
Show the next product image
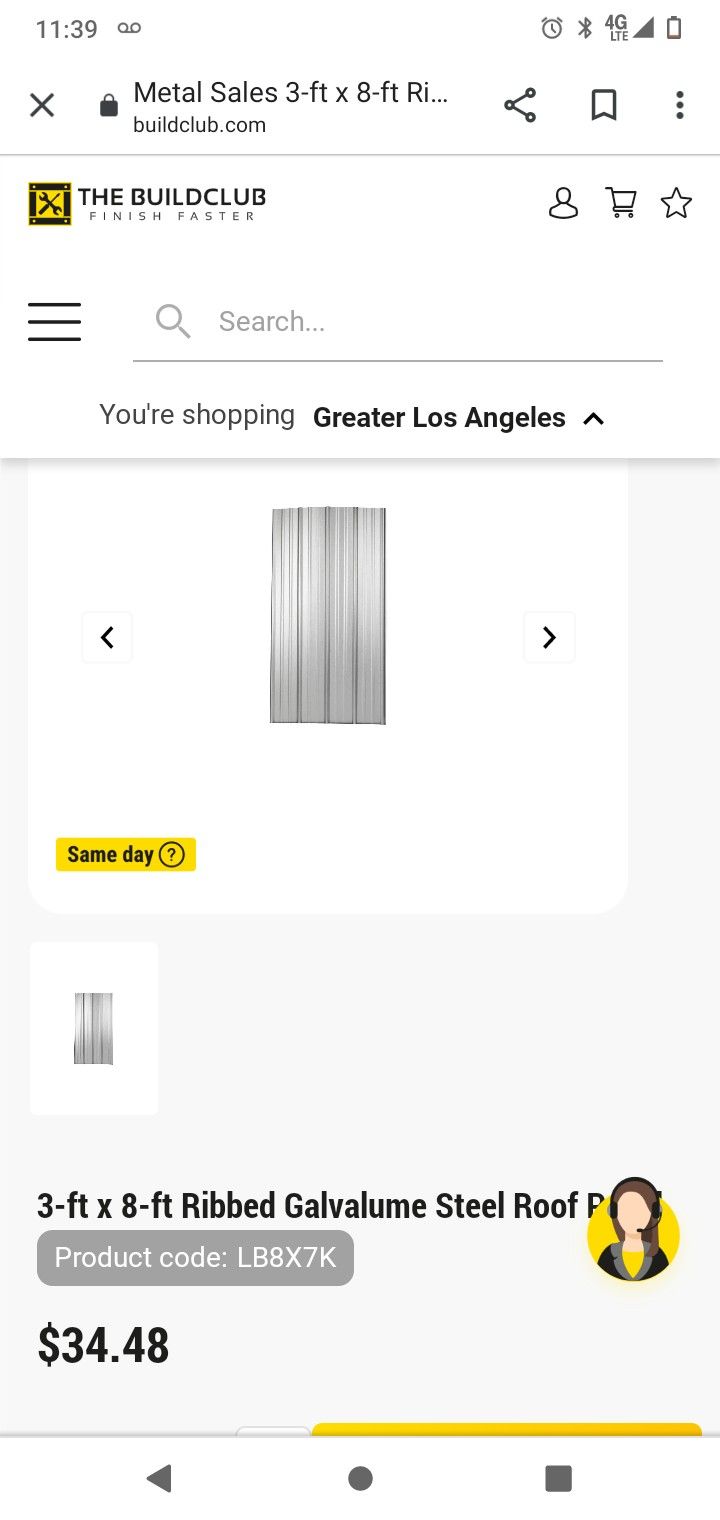[x=549, y=637]
